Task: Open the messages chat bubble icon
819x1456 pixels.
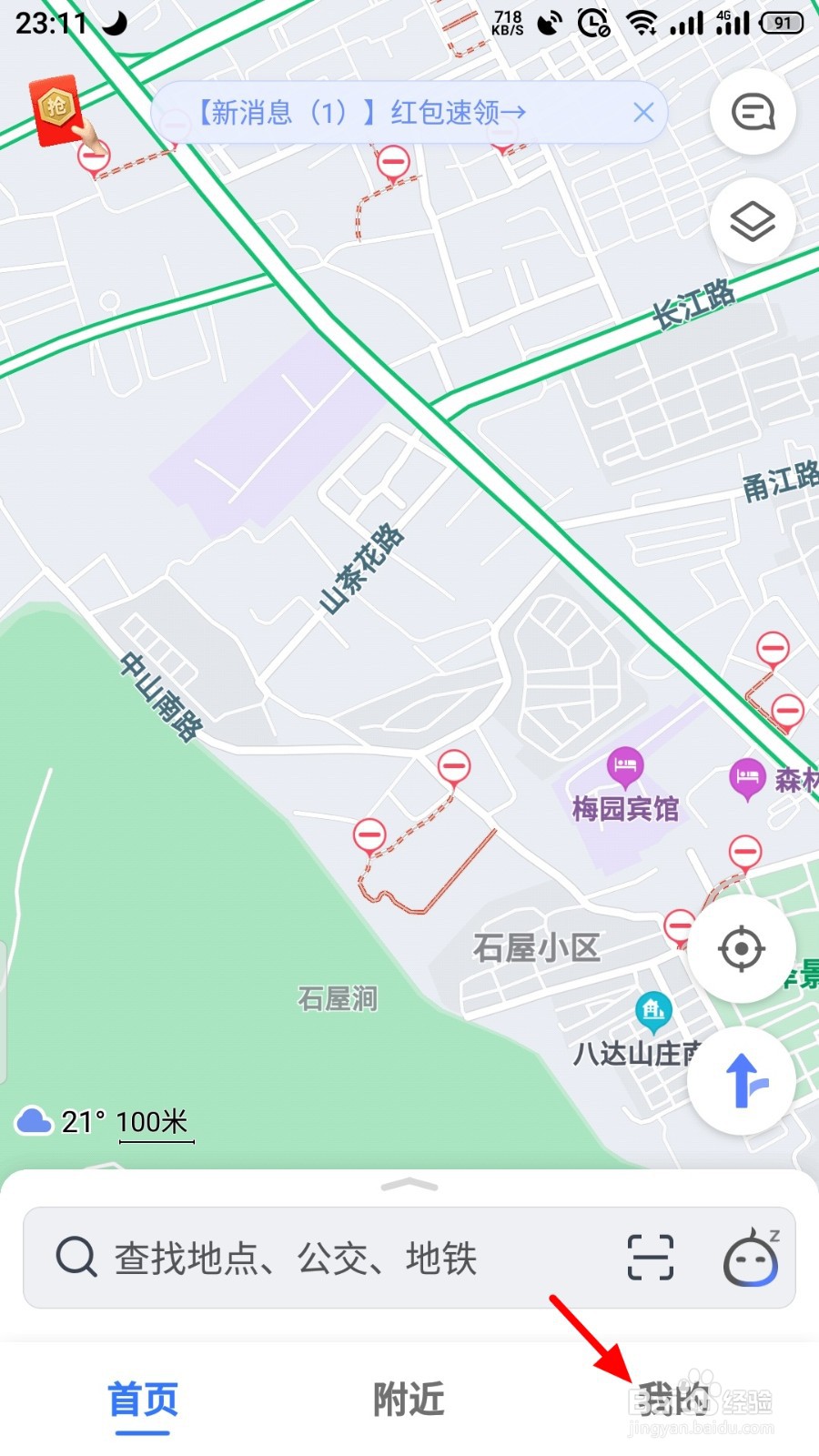Action: [x=752, y=111]
